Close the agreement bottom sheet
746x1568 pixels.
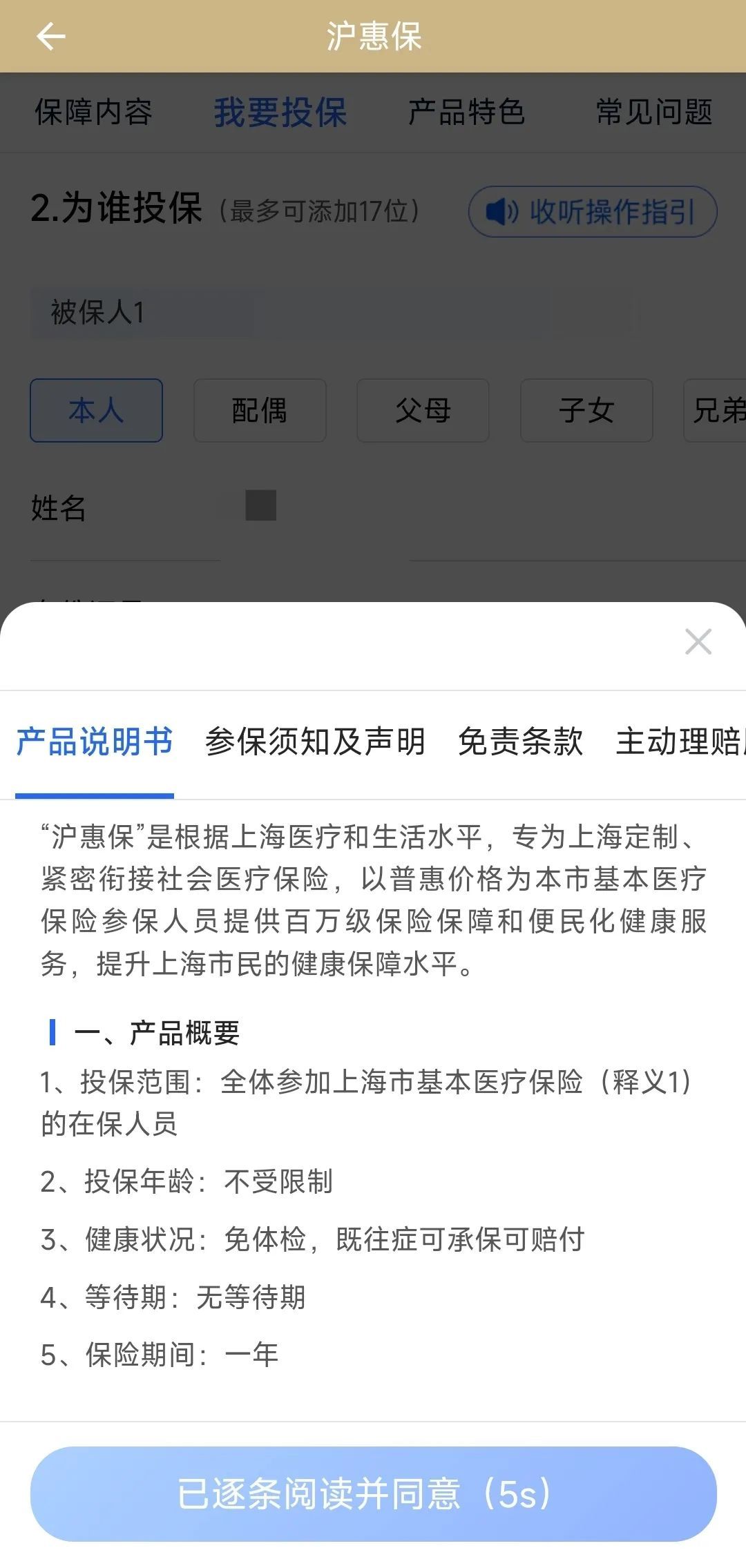(698, 641)
